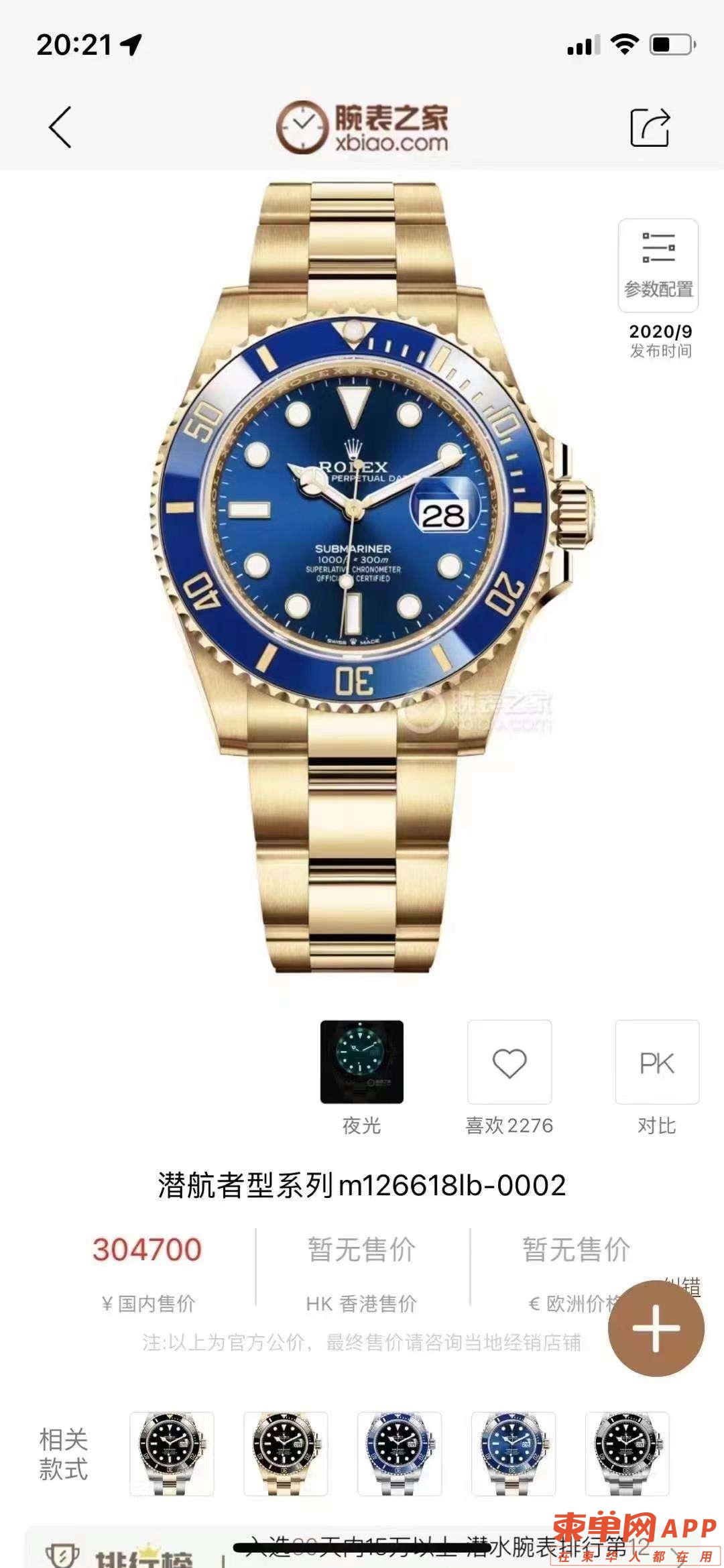
Task: Go back to the previous page
Action: click(x=60, y=127)
